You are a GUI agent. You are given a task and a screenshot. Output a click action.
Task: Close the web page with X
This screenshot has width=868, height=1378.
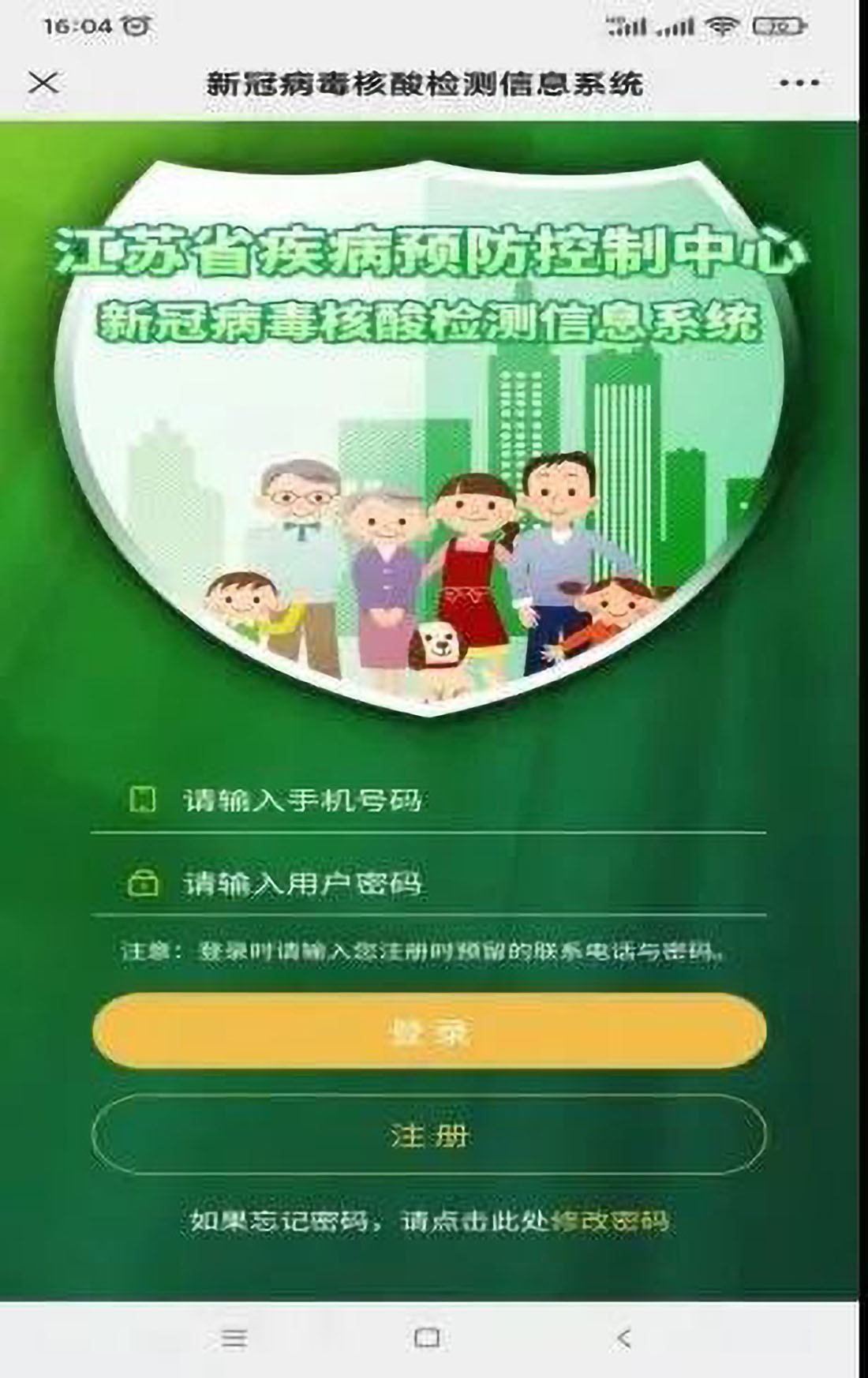[43, 81]
